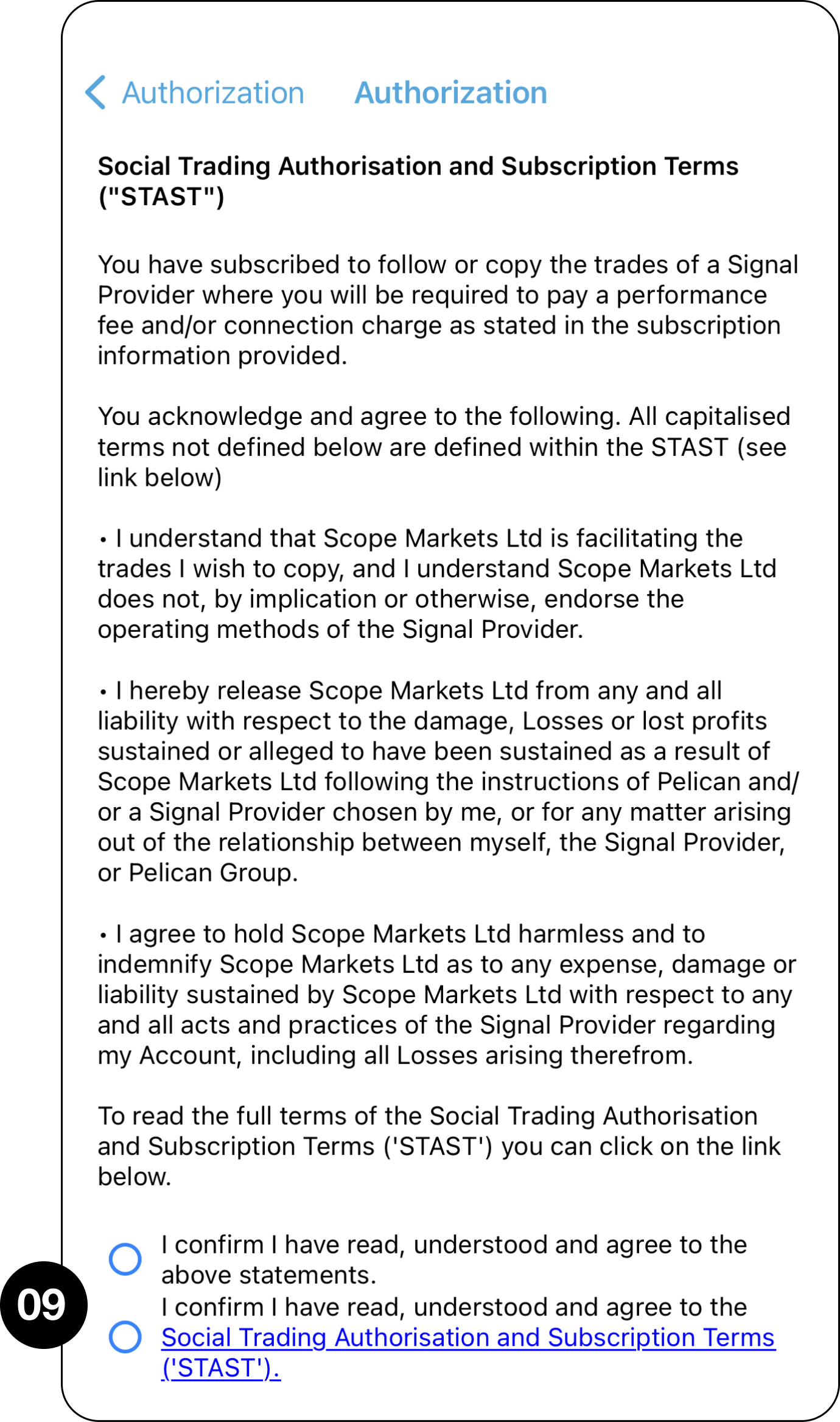
Task: Tick the checkbox agreeing to the STAST terms
Action: click(x=125, y=1337)
